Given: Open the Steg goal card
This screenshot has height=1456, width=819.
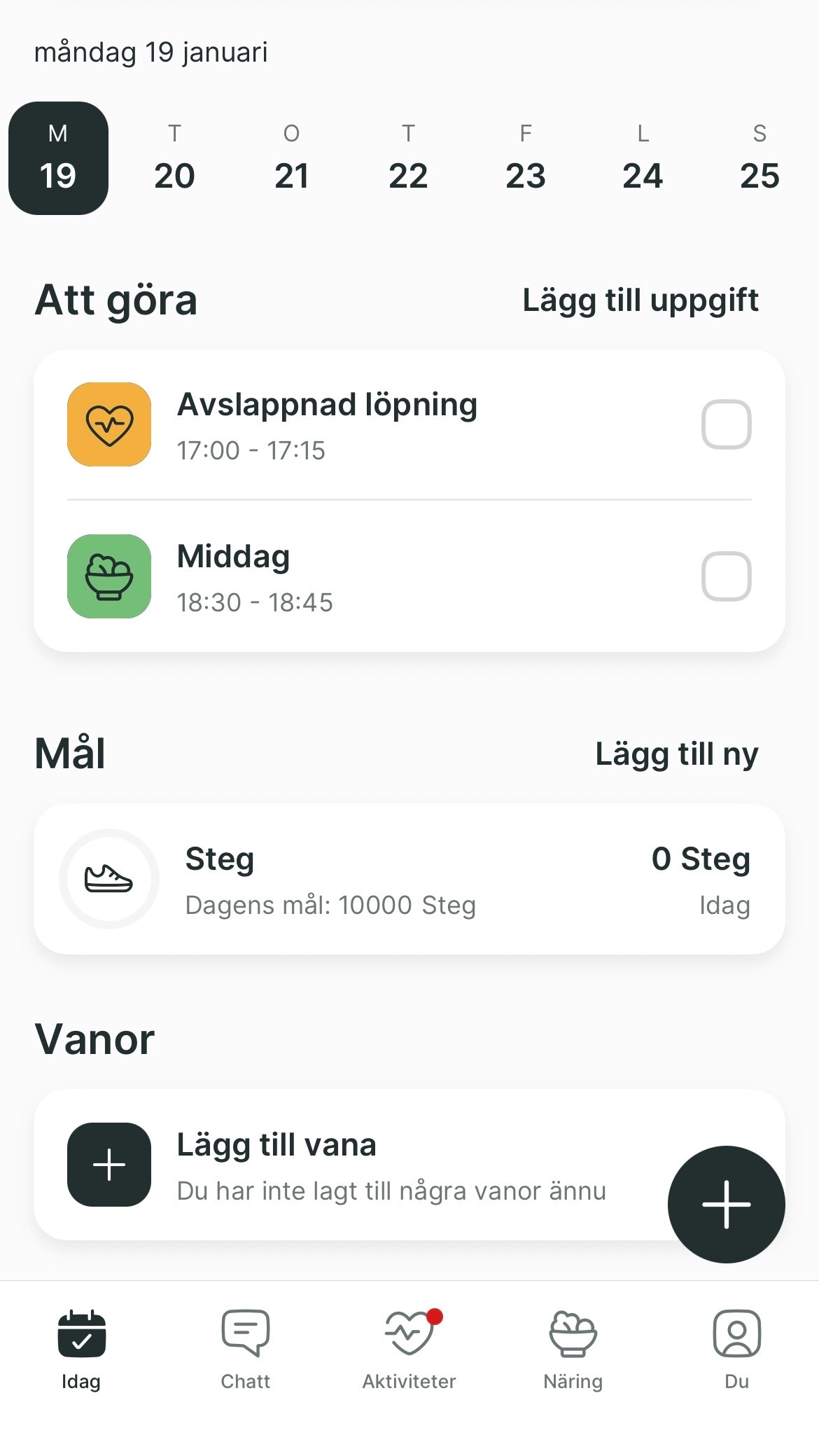Looking at the screenshot, I should pos(409,880).
